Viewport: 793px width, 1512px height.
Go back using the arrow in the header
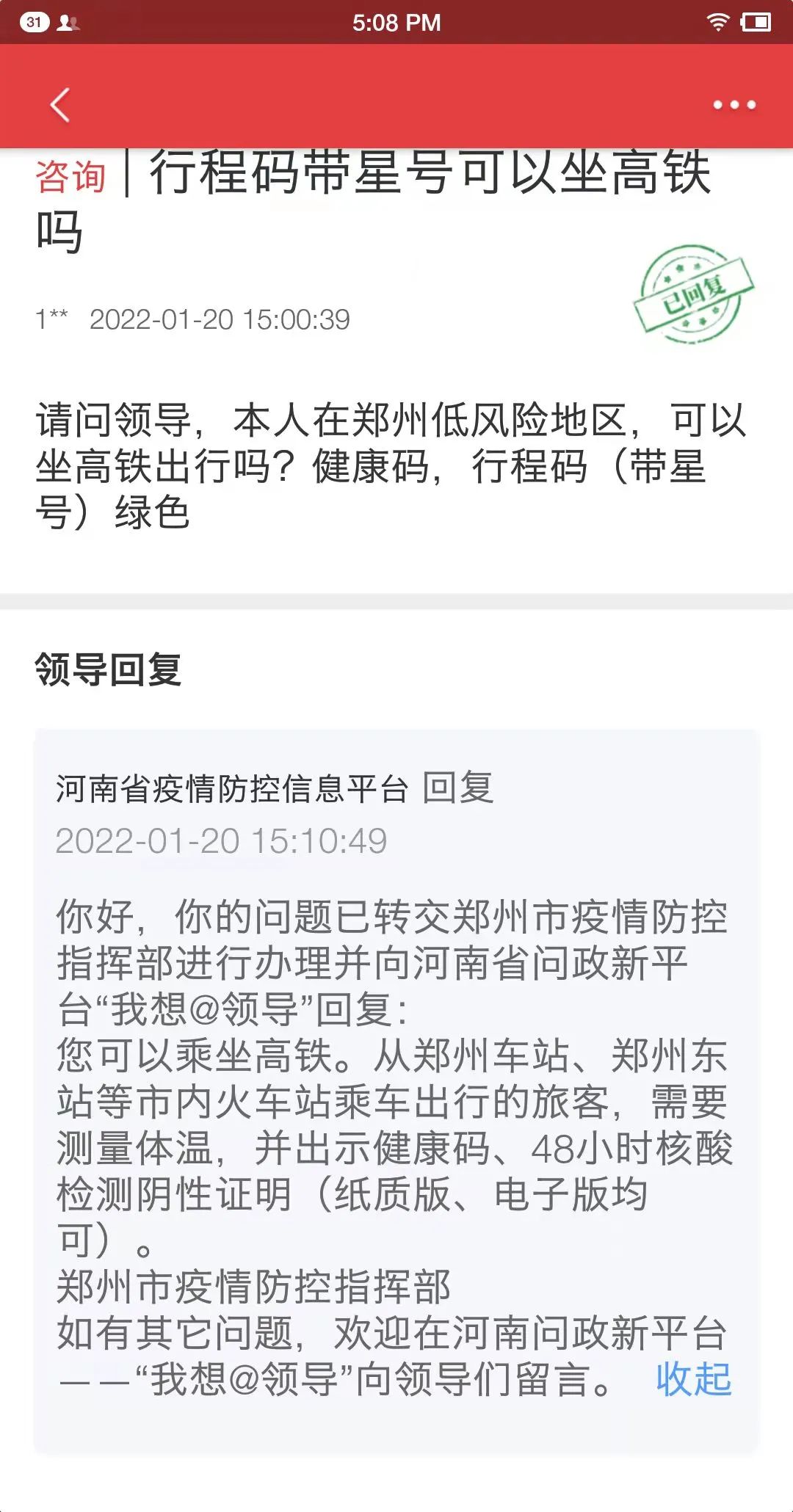[x=60, y=105]
